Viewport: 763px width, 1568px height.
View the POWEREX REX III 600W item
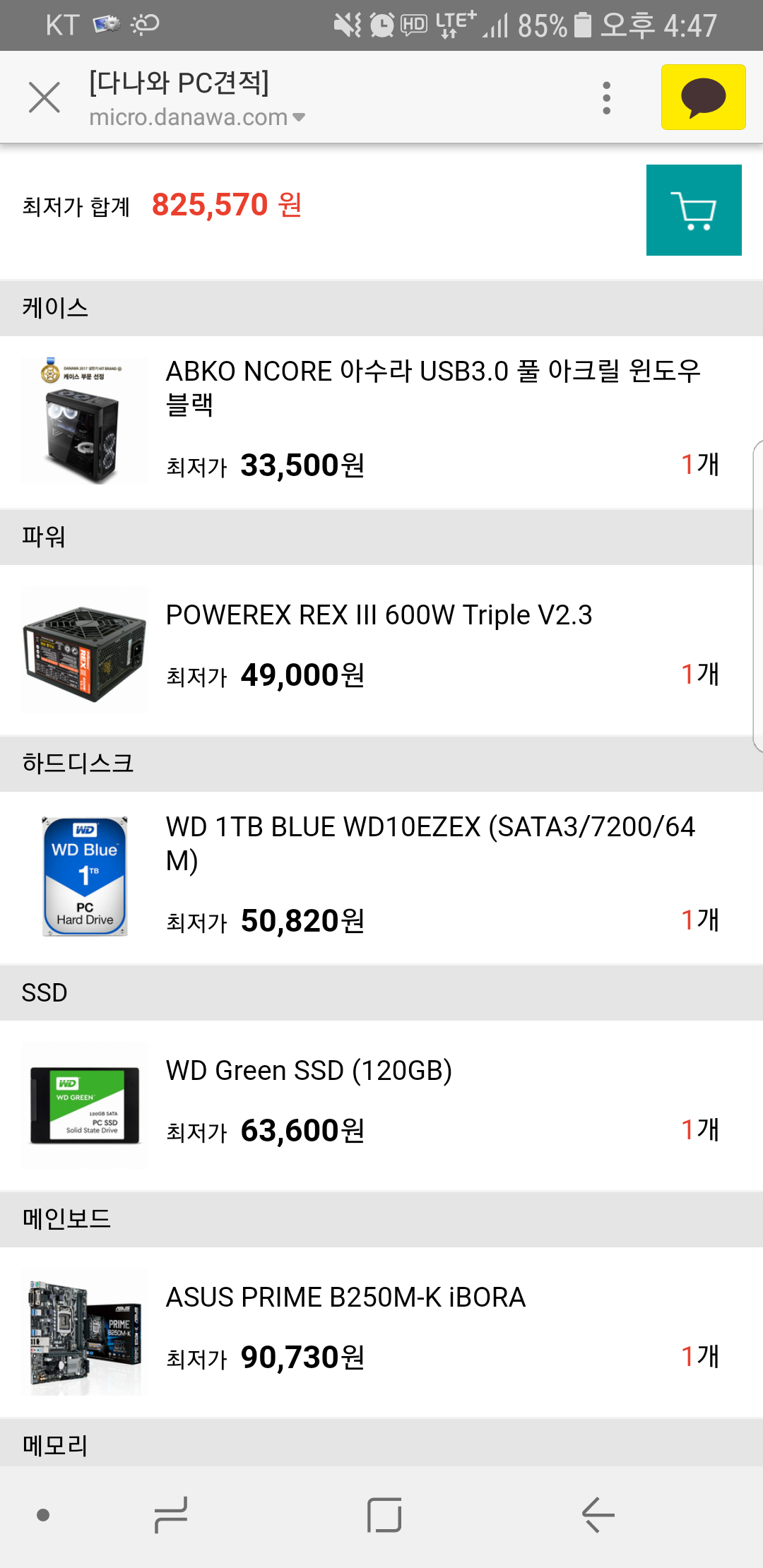379,615
